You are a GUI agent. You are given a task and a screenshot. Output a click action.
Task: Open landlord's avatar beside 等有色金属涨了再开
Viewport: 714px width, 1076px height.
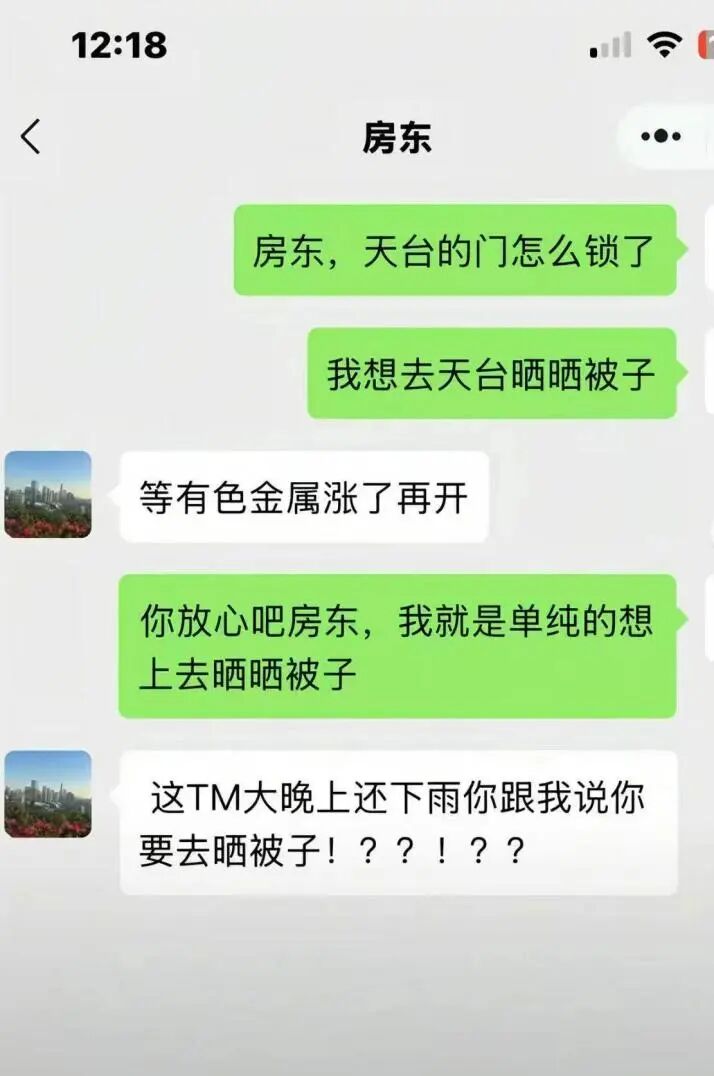(x=48, y=494)
